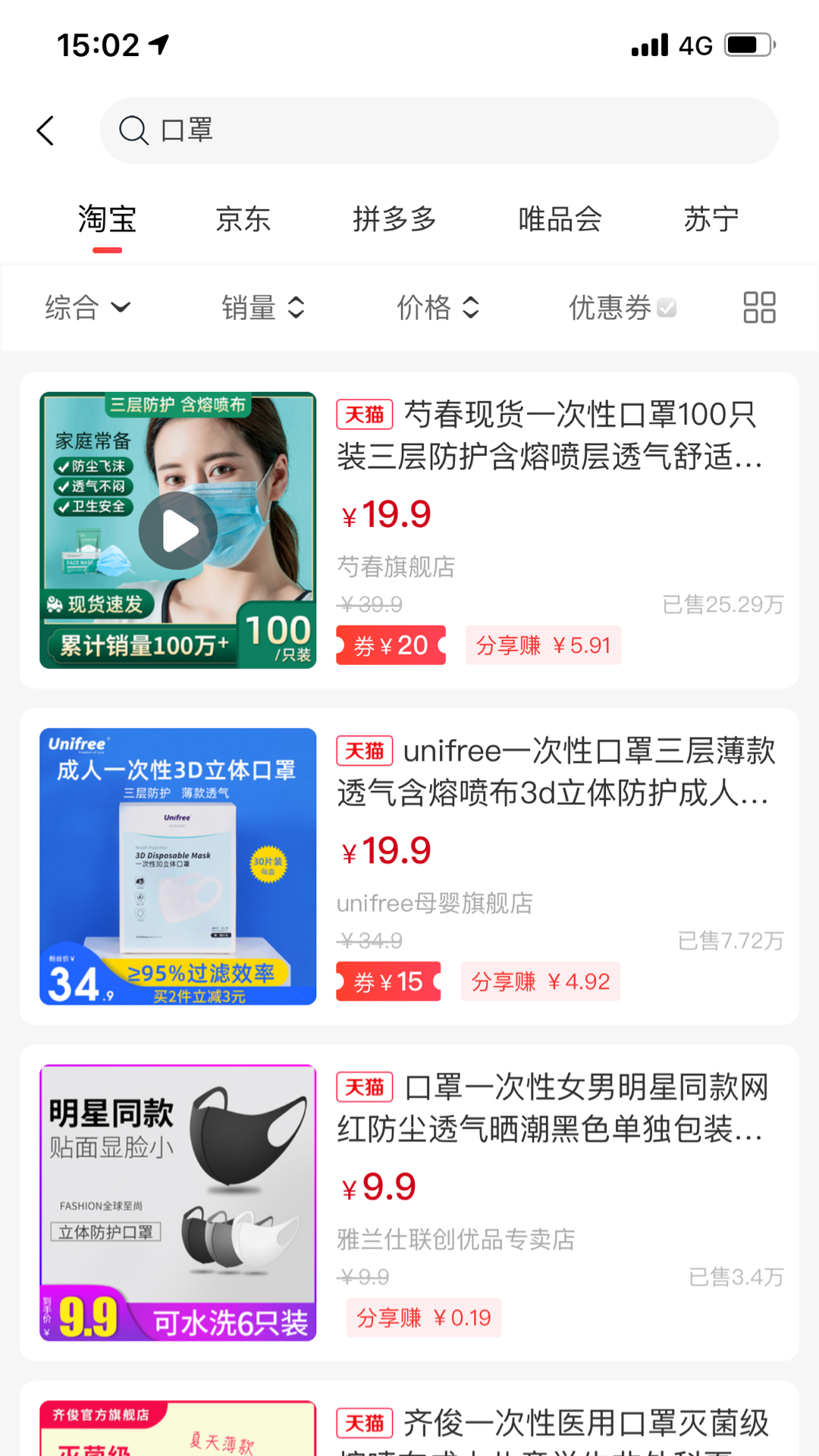This screenshot has height=1456, width=819.
Task: Open the 明星同款 black mask listing
Action: (552, 1109)
